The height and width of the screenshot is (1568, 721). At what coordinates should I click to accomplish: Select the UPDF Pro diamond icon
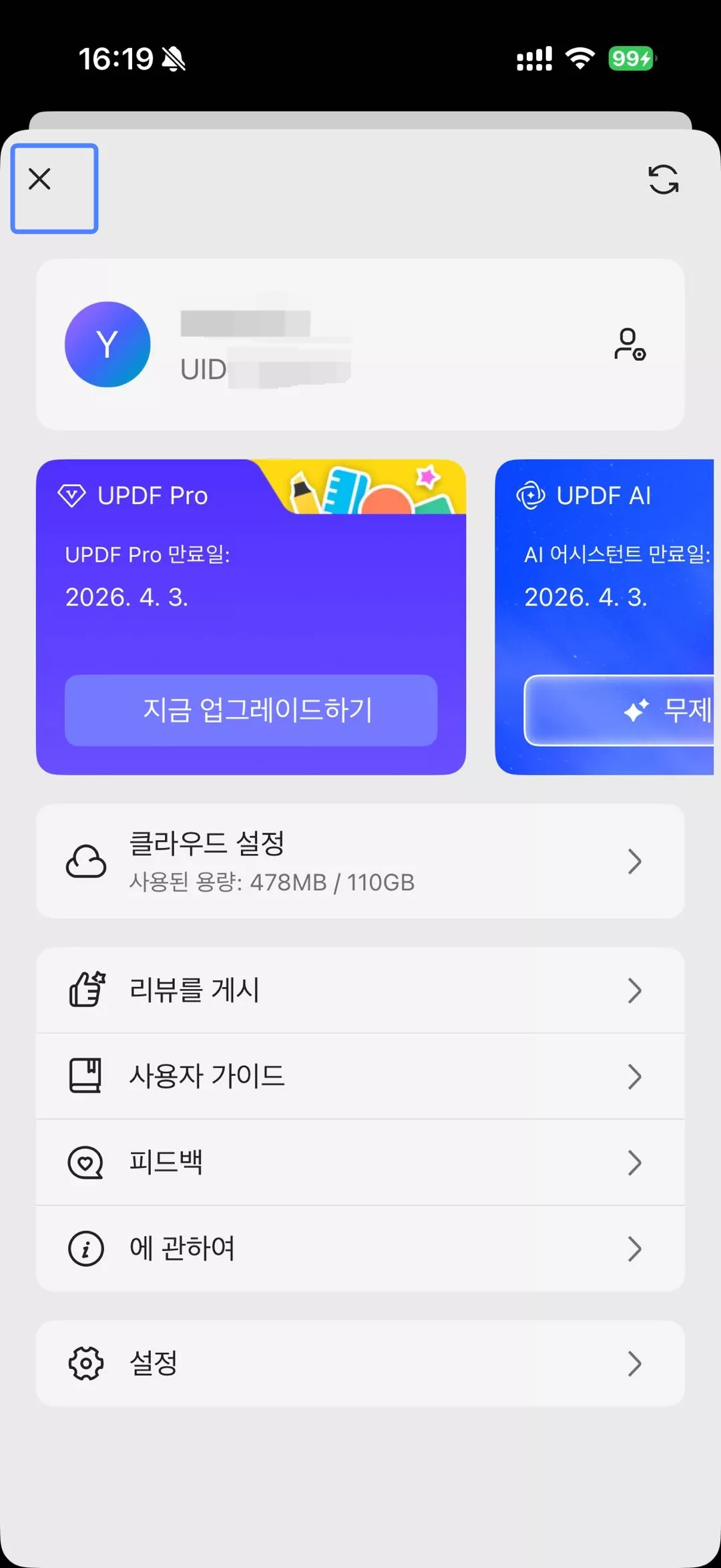click(73, 494)
